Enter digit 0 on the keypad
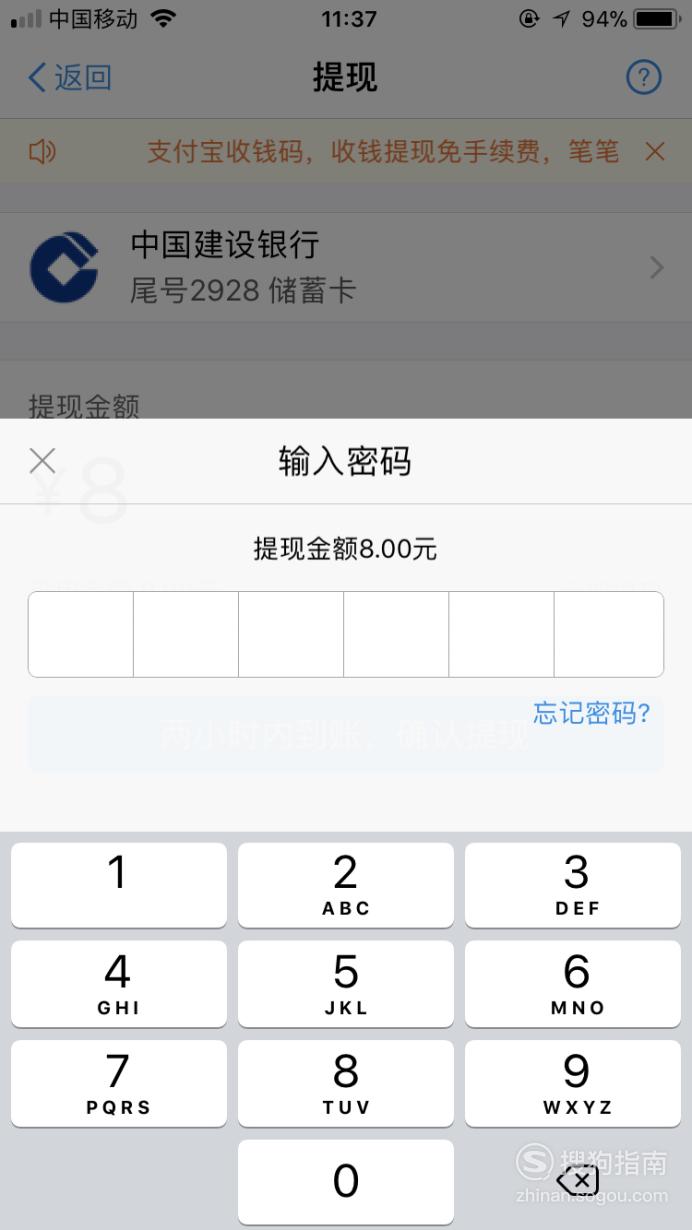The width and height of the screenshot is (692, 1230). [346, 1182]
